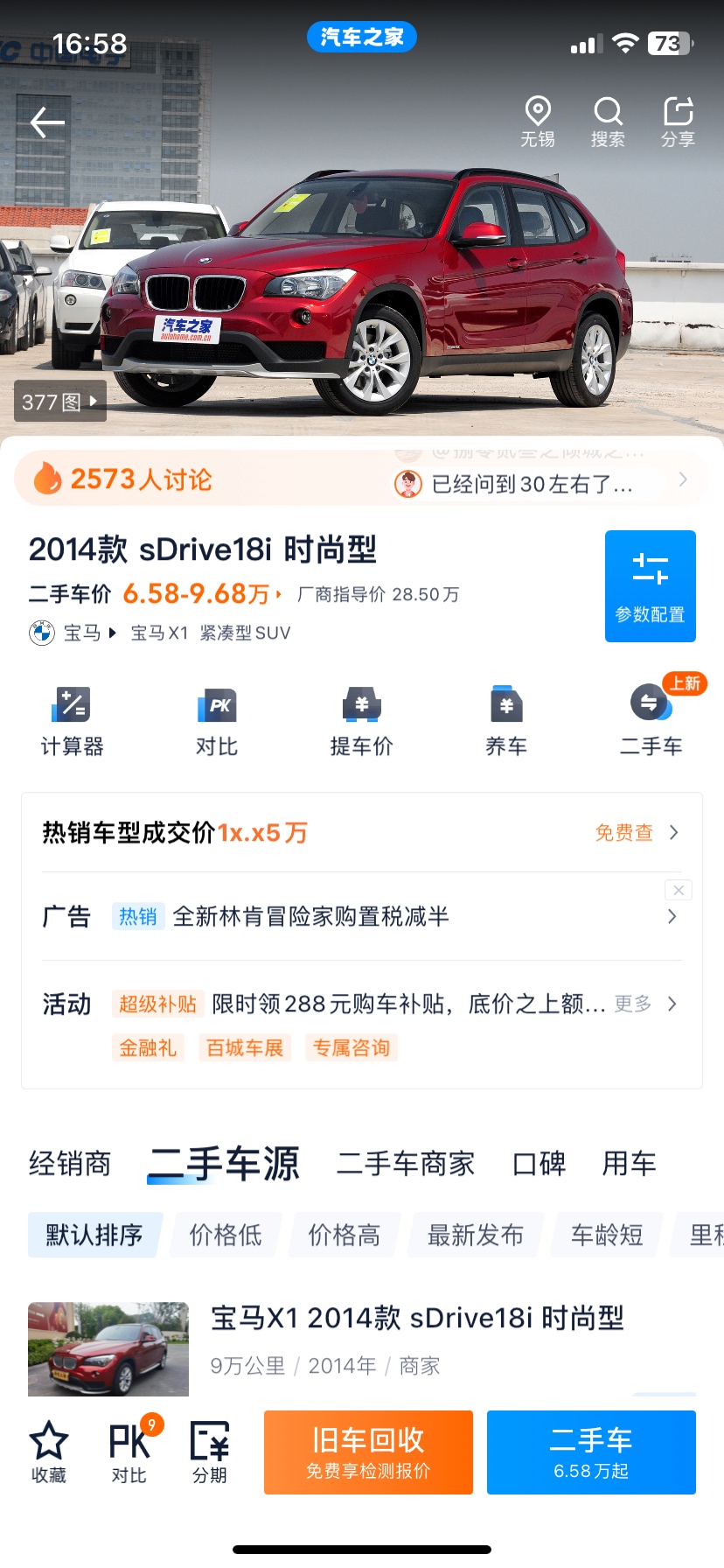Tap the 旧车回收 button

pos(368,1452)
